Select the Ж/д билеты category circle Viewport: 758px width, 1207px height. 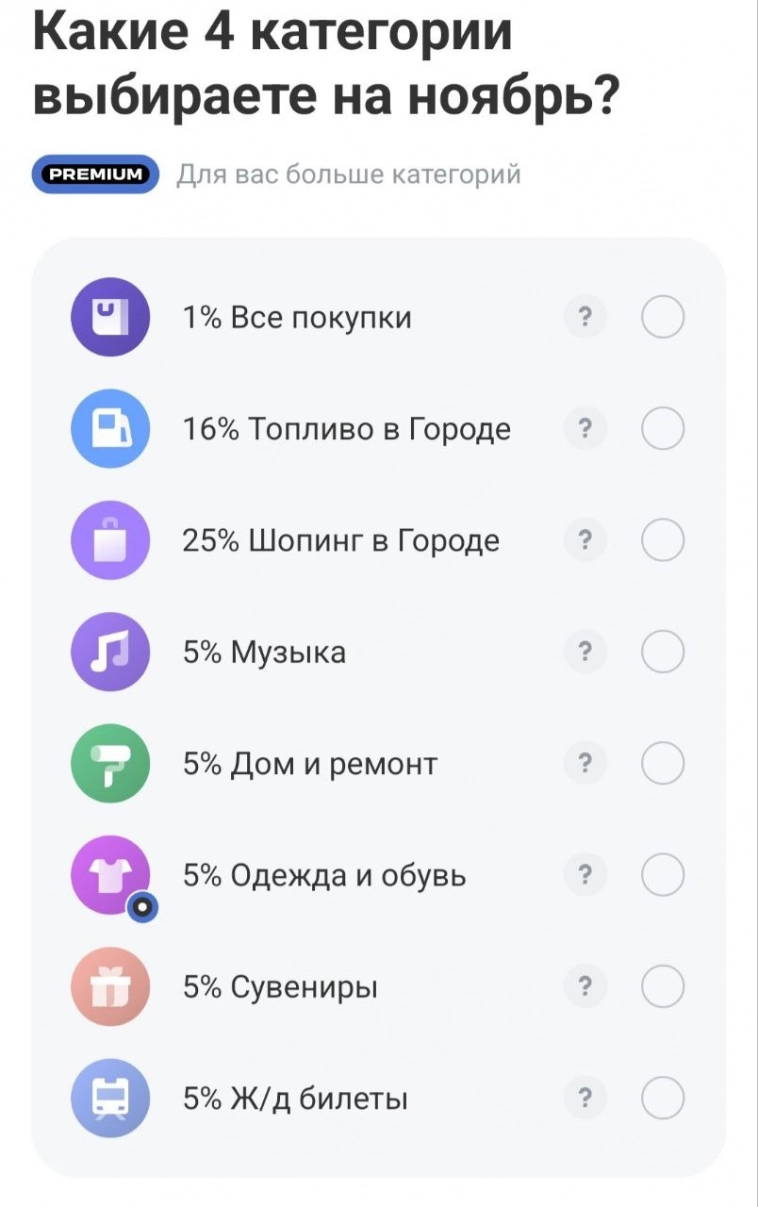(663, 1099)
